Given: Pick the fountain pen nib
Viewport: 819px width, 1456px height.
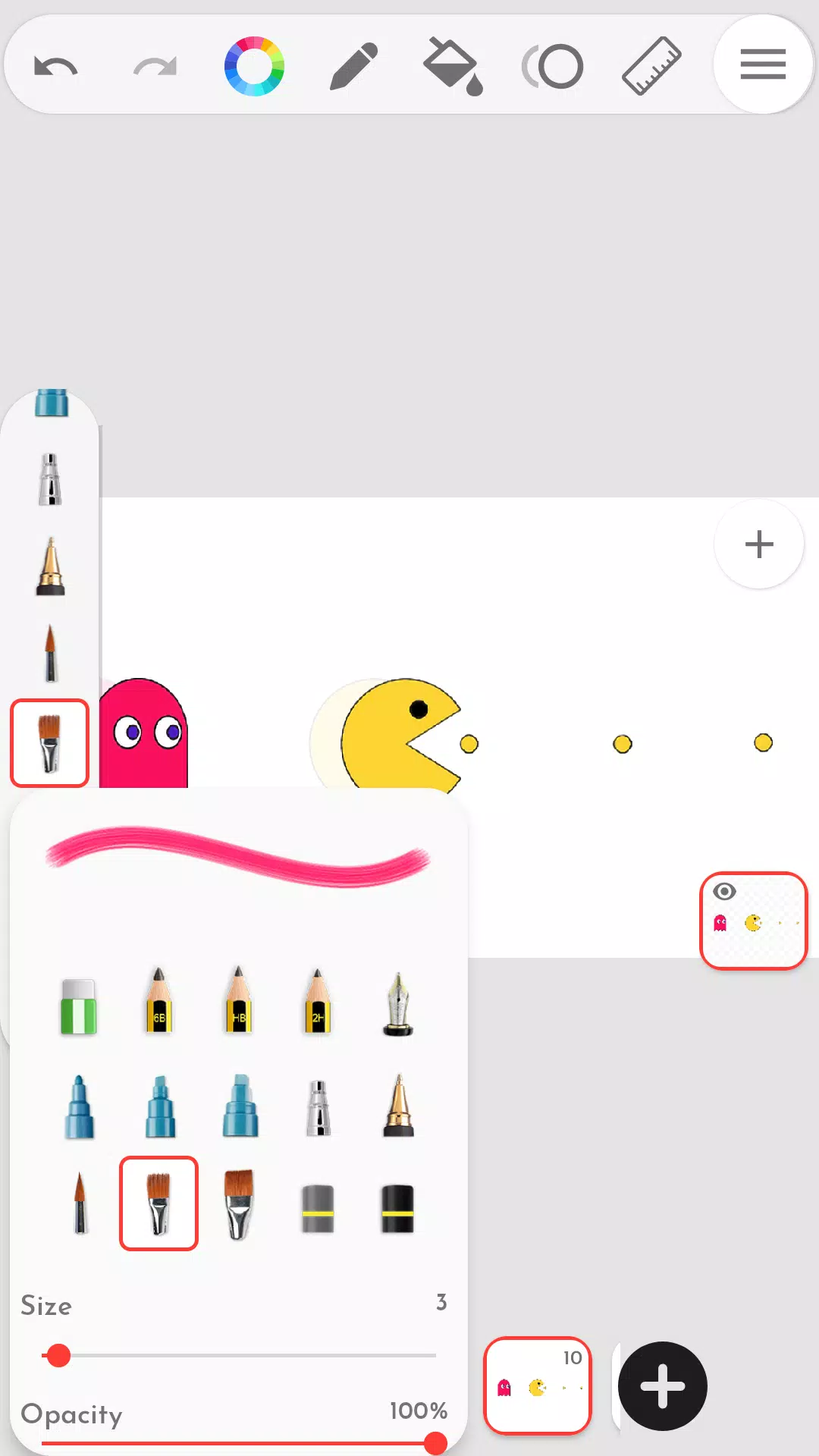Looking at the screenshot, I should [398, 1005].
